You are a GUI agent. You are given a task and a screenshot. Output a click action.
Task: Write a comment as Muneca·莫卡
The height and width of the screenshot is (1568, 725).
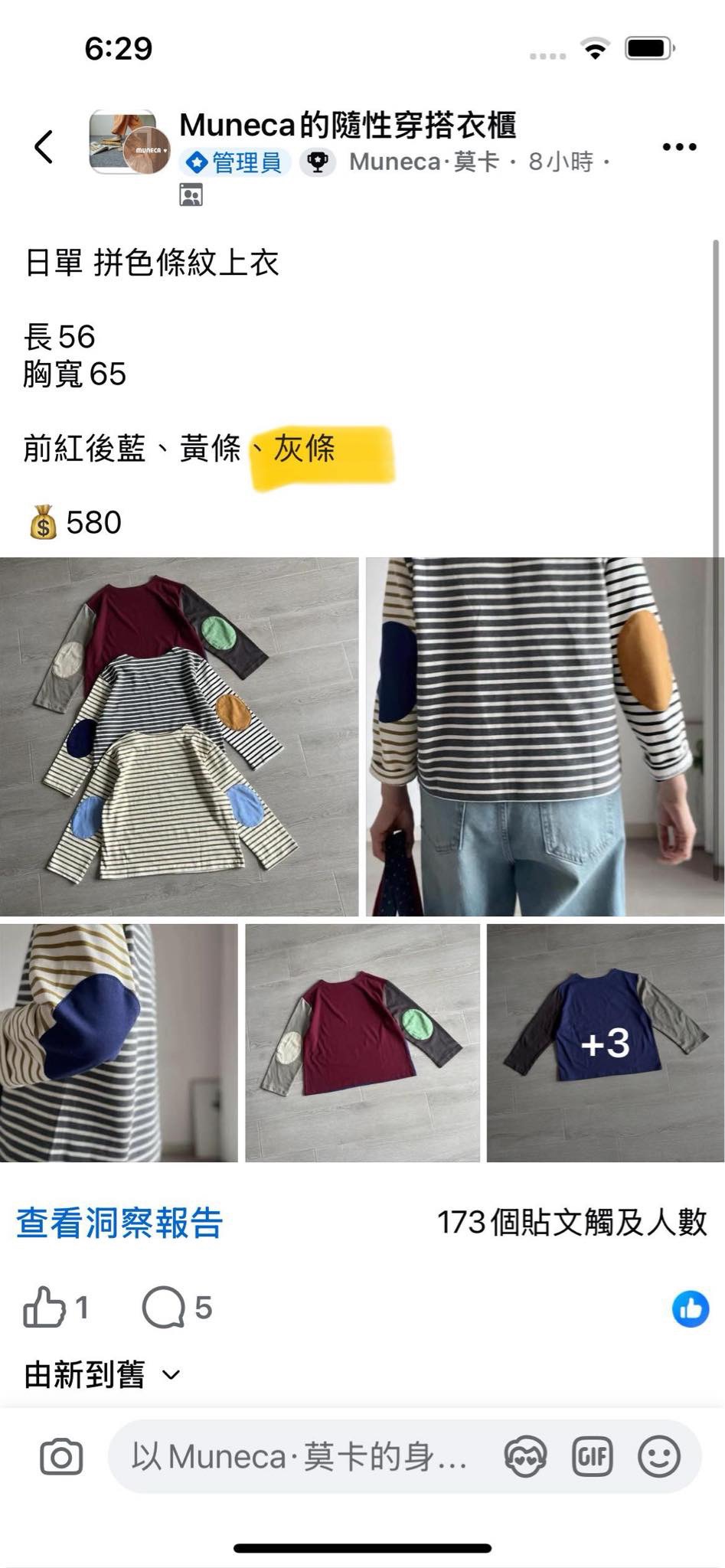(299, 1457)
